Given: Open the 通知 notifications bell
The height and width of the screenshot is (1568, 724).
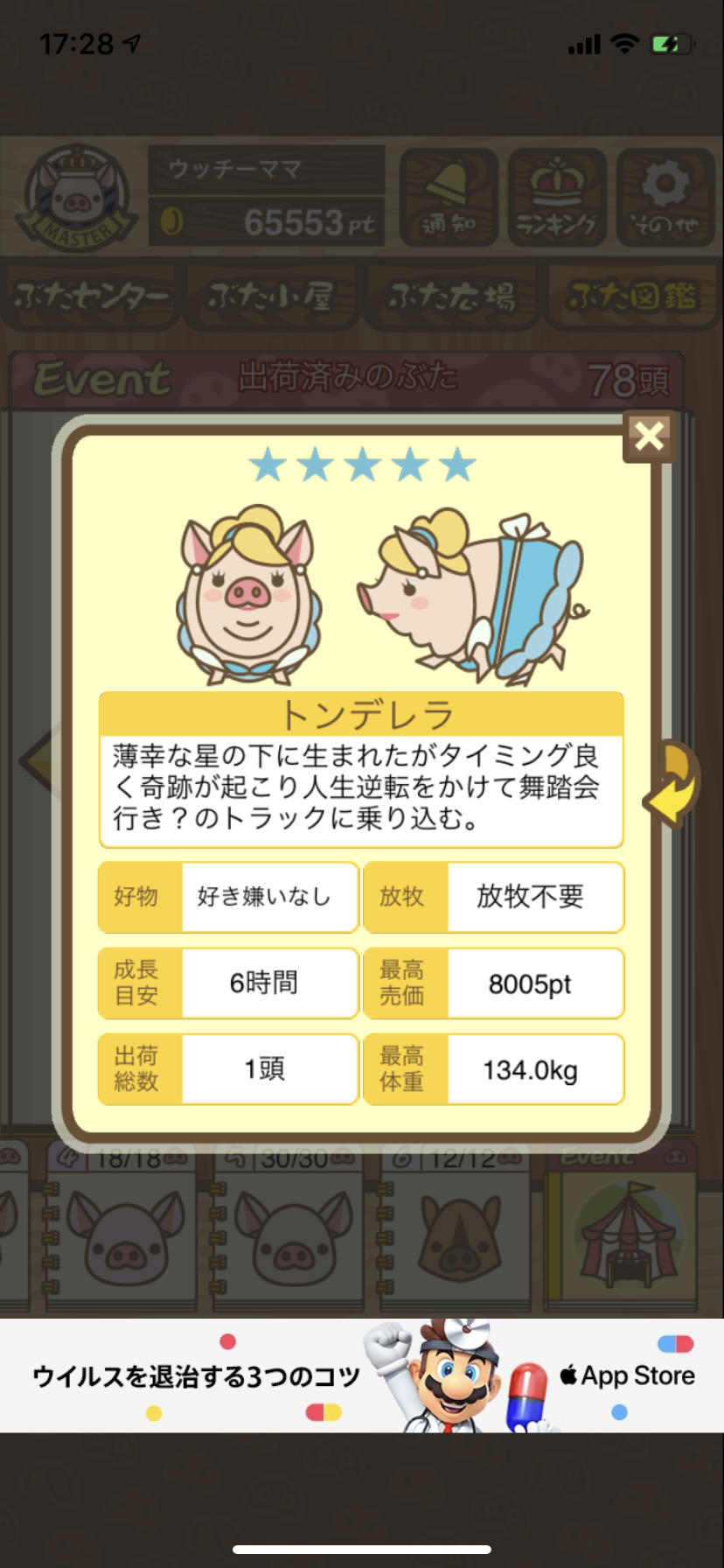Looking at the screenshot, I should 449,198.
